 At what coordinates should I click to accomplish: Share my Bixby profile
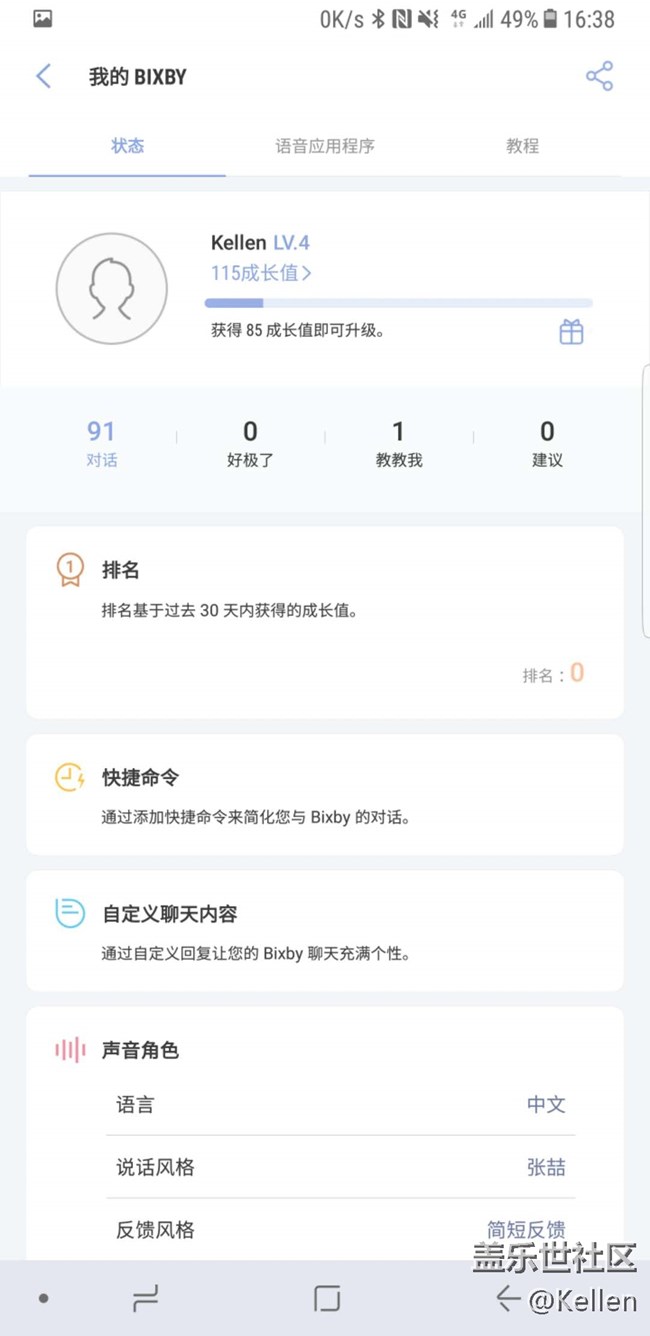coord(599,76)
